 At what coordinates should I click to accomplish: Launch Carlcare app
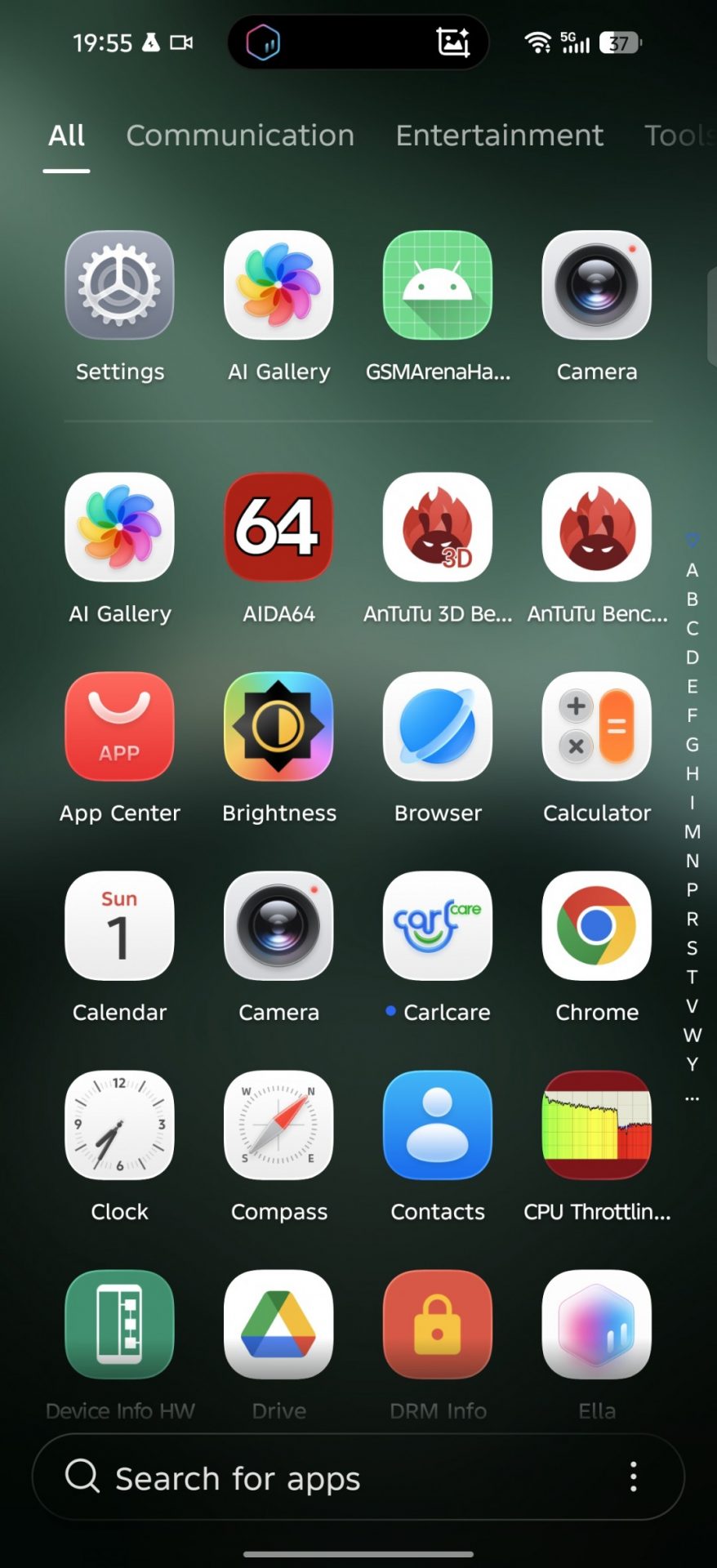coord(438,925)
